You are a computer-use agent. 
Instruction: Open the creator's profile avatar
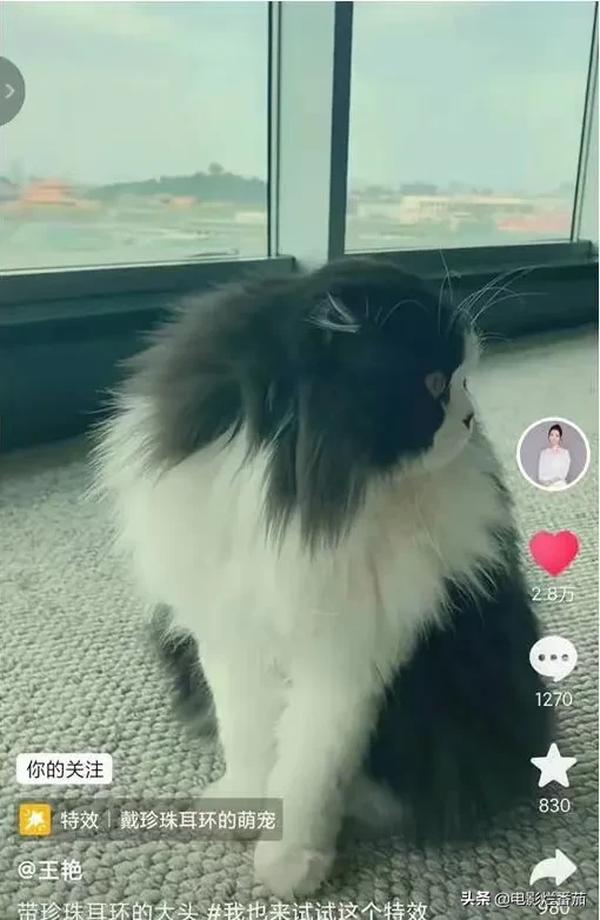click(553, 454)
